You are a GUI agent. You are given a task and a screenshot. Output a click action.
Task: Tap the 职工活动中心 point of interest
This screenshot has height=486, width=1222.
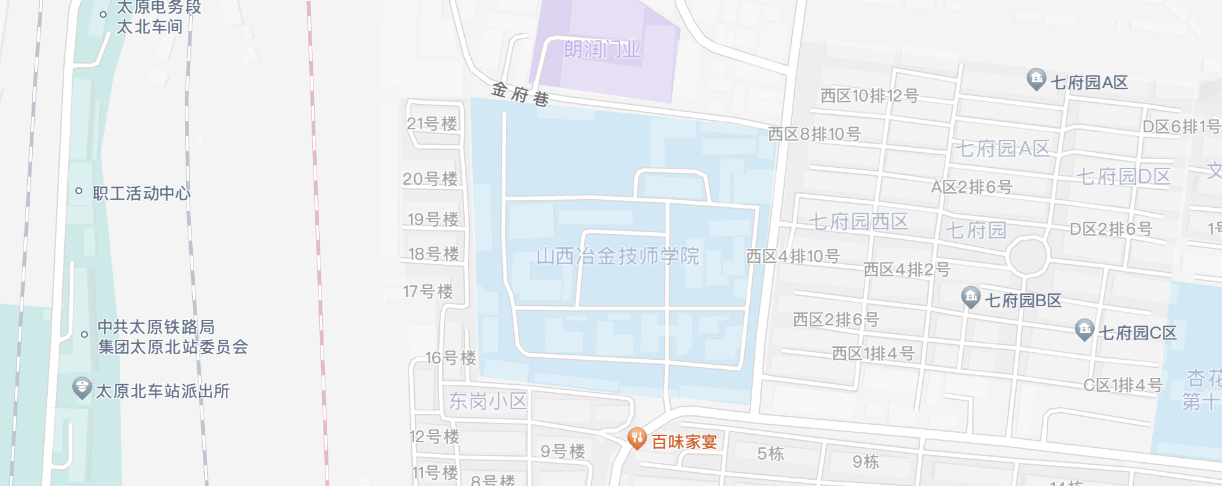[79, 191]
